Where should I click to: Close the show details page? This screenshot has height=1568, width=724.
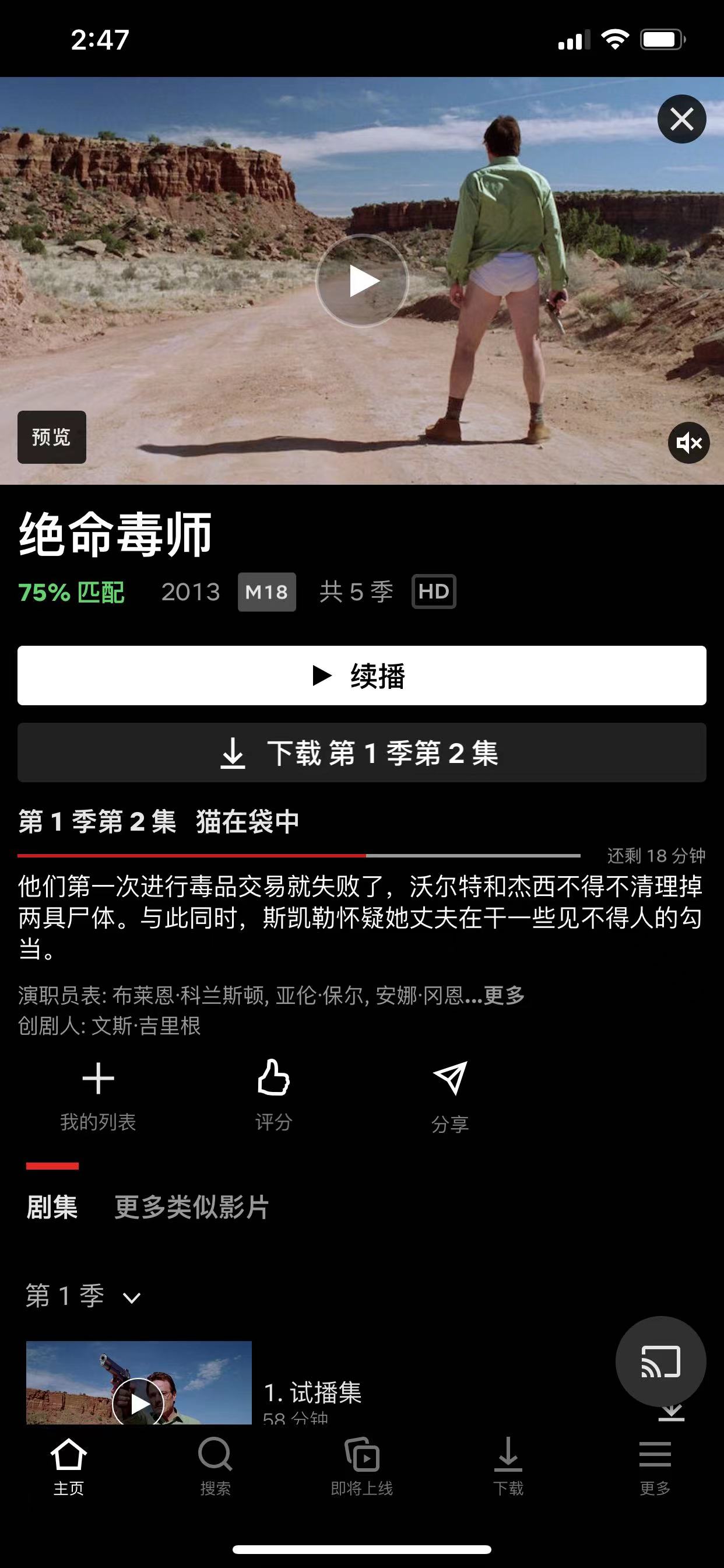(681, 118)
